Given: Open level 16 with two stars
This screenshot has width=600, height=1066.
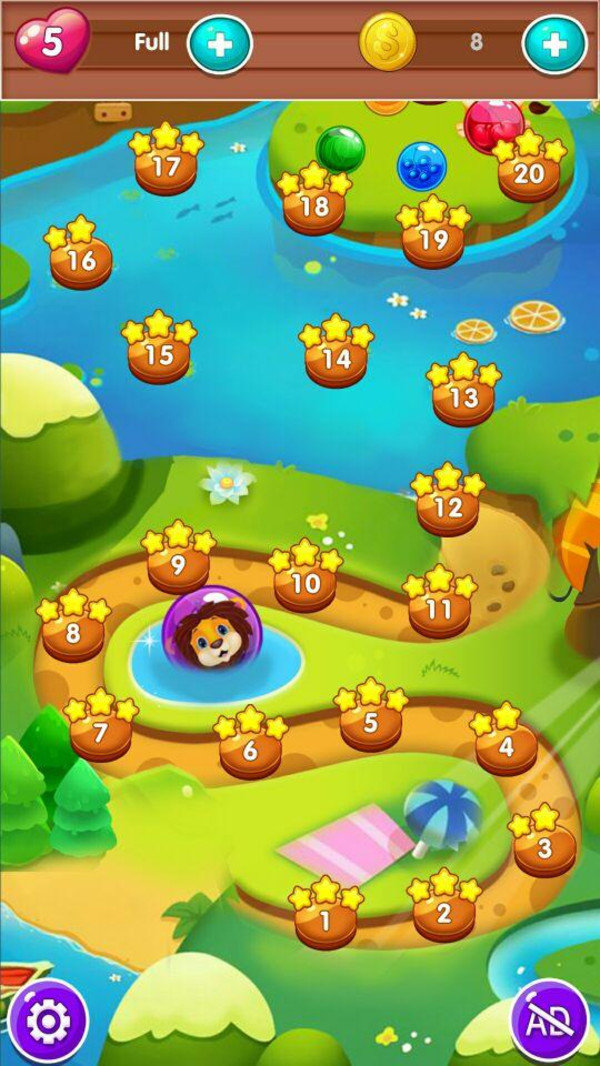Looking at the screenshot, I should [80, 261].
